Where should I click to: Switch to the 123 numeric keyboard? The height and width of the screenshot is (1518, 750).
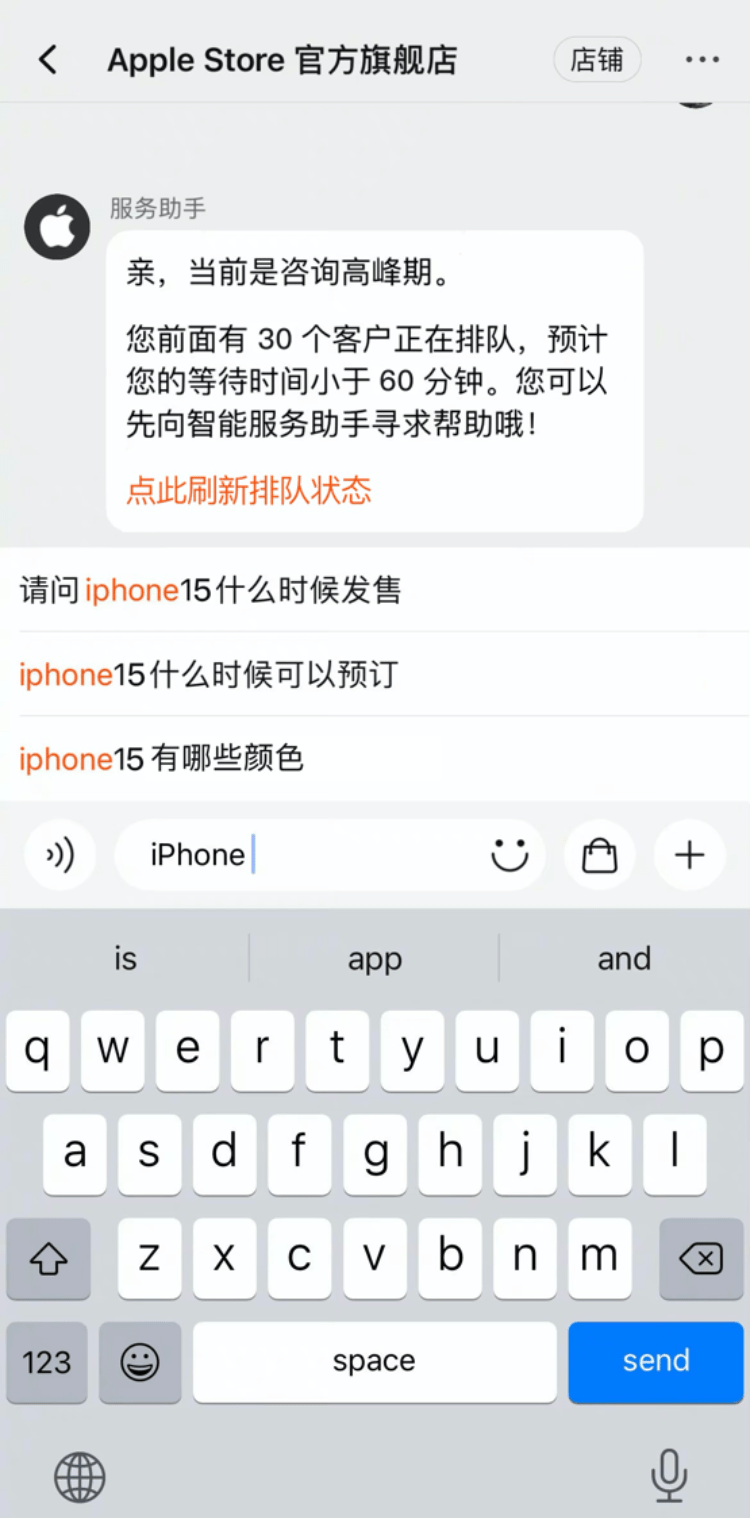tap(47, 1362)
